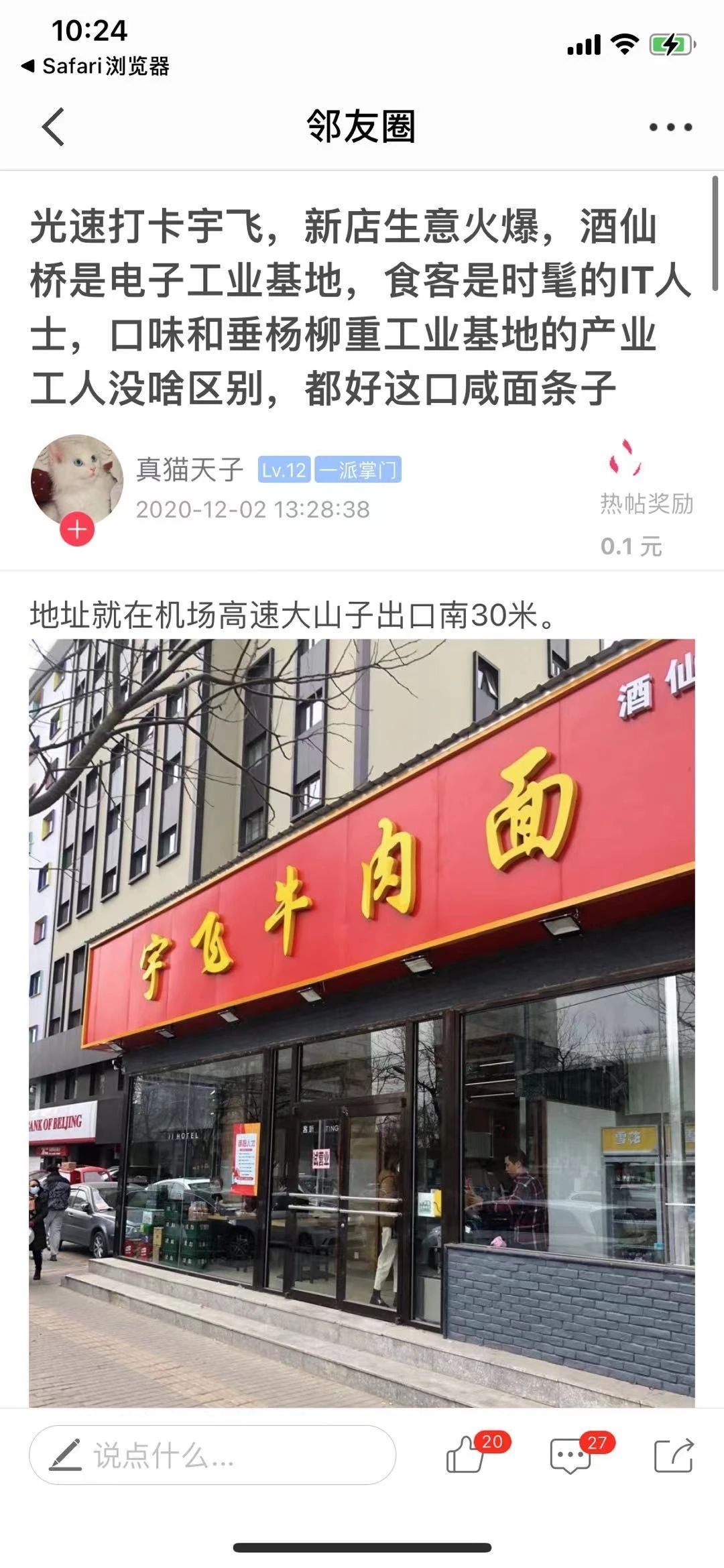Open the three-dot overflow menu
724x1568 pixels.
[x=670, y=127]
